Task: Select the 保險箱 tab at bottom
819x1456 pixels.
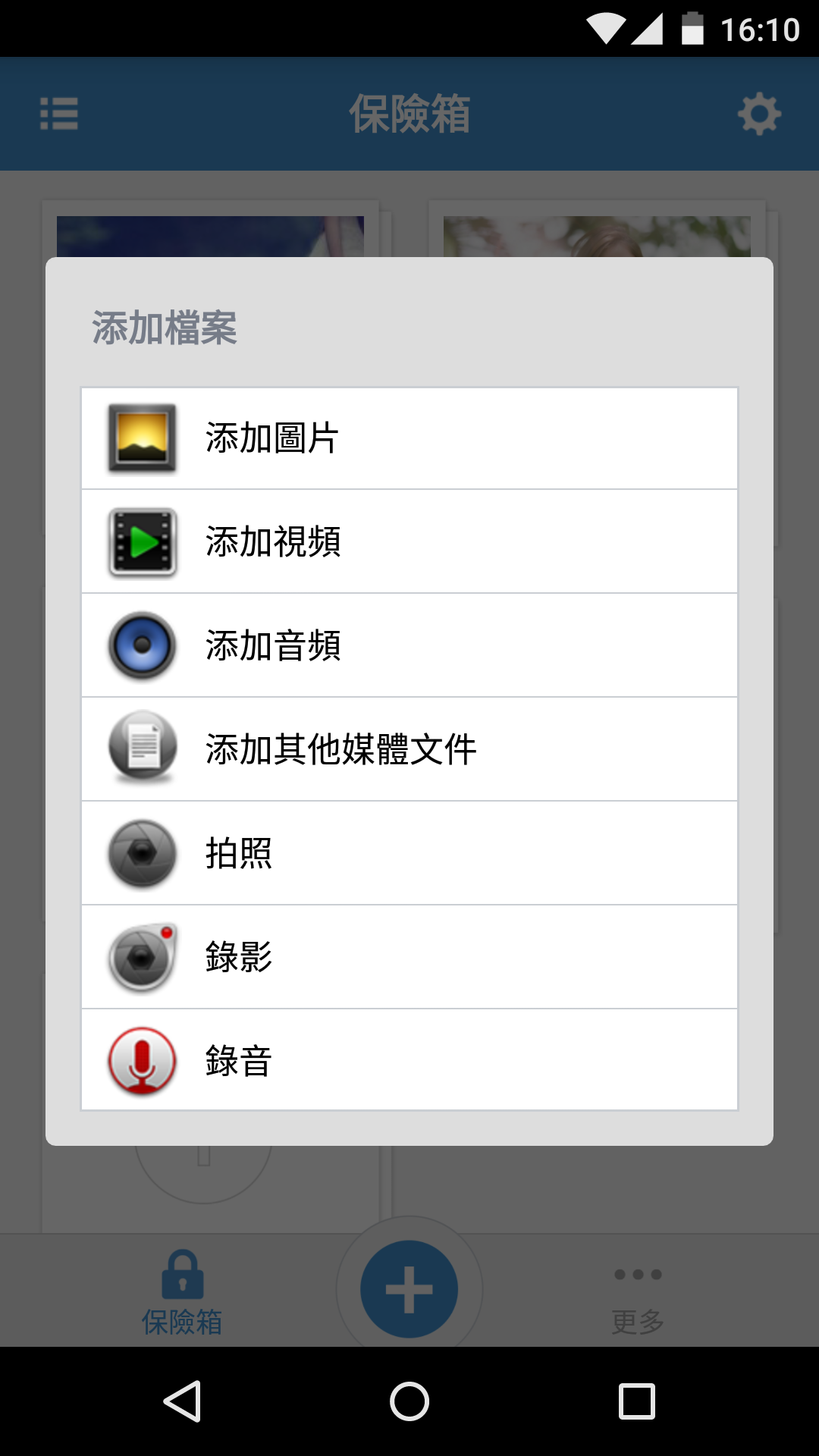Action: pos(182,1289)
